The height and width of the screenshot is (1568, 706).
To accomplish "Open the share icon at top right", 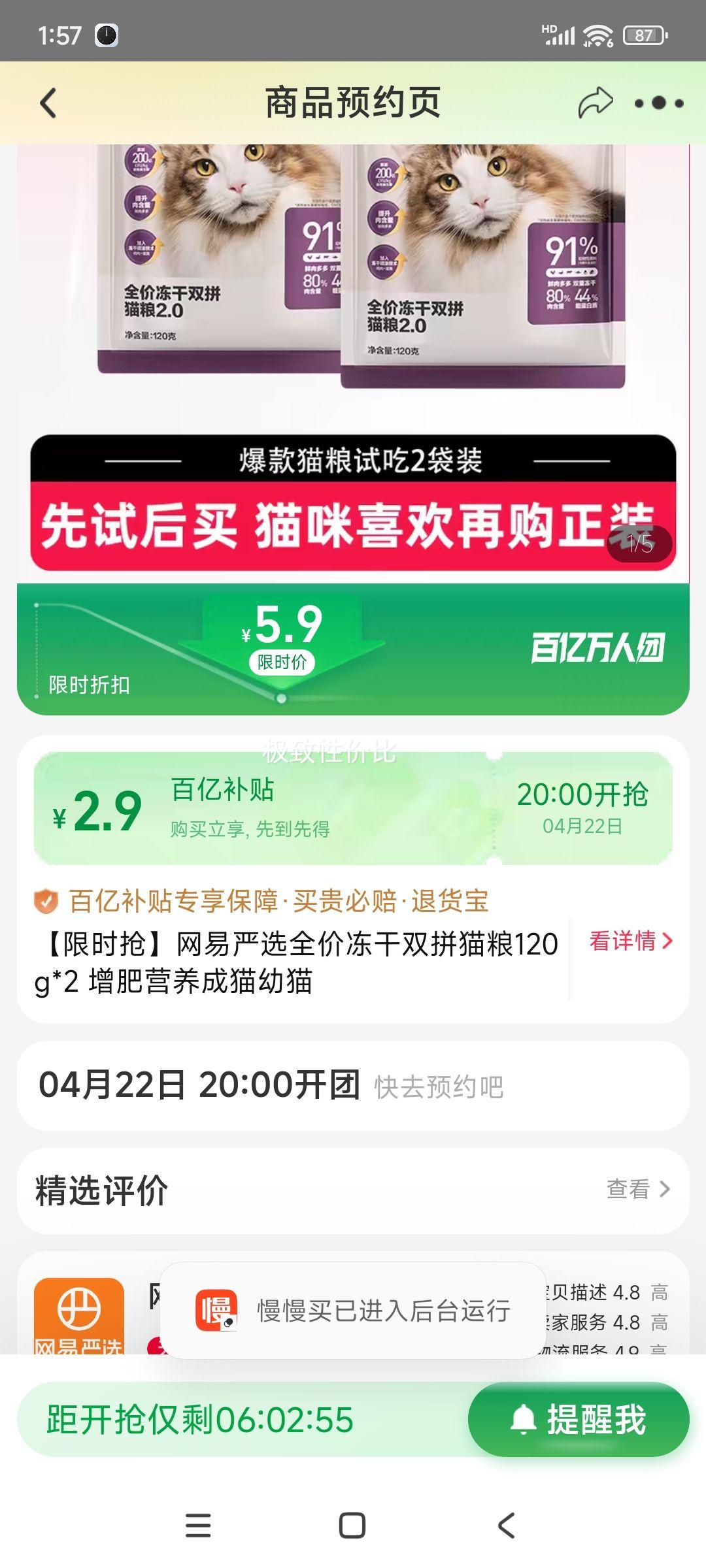I will [596, 103].
